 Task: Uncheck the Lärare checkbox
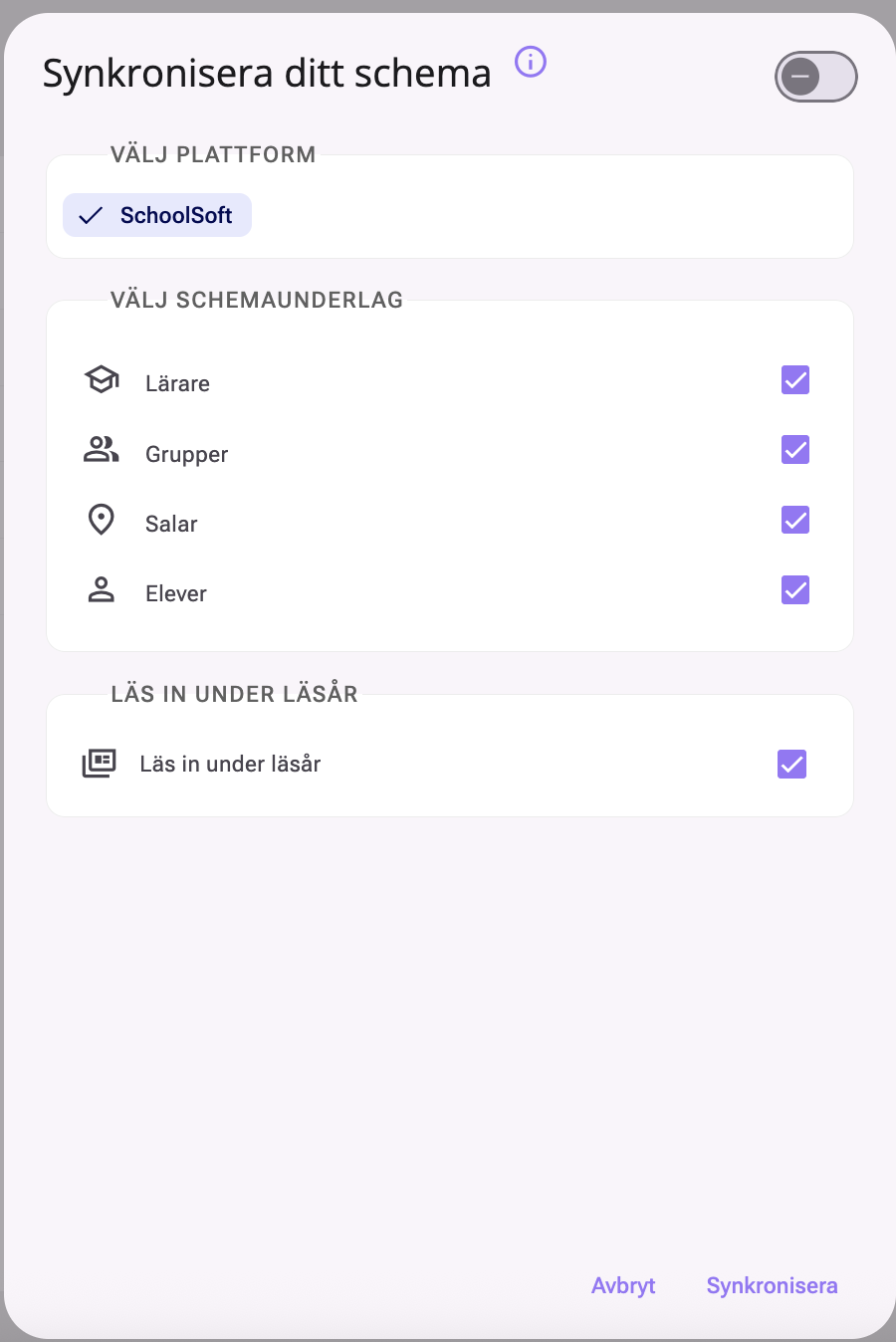[x=795, y=380]
